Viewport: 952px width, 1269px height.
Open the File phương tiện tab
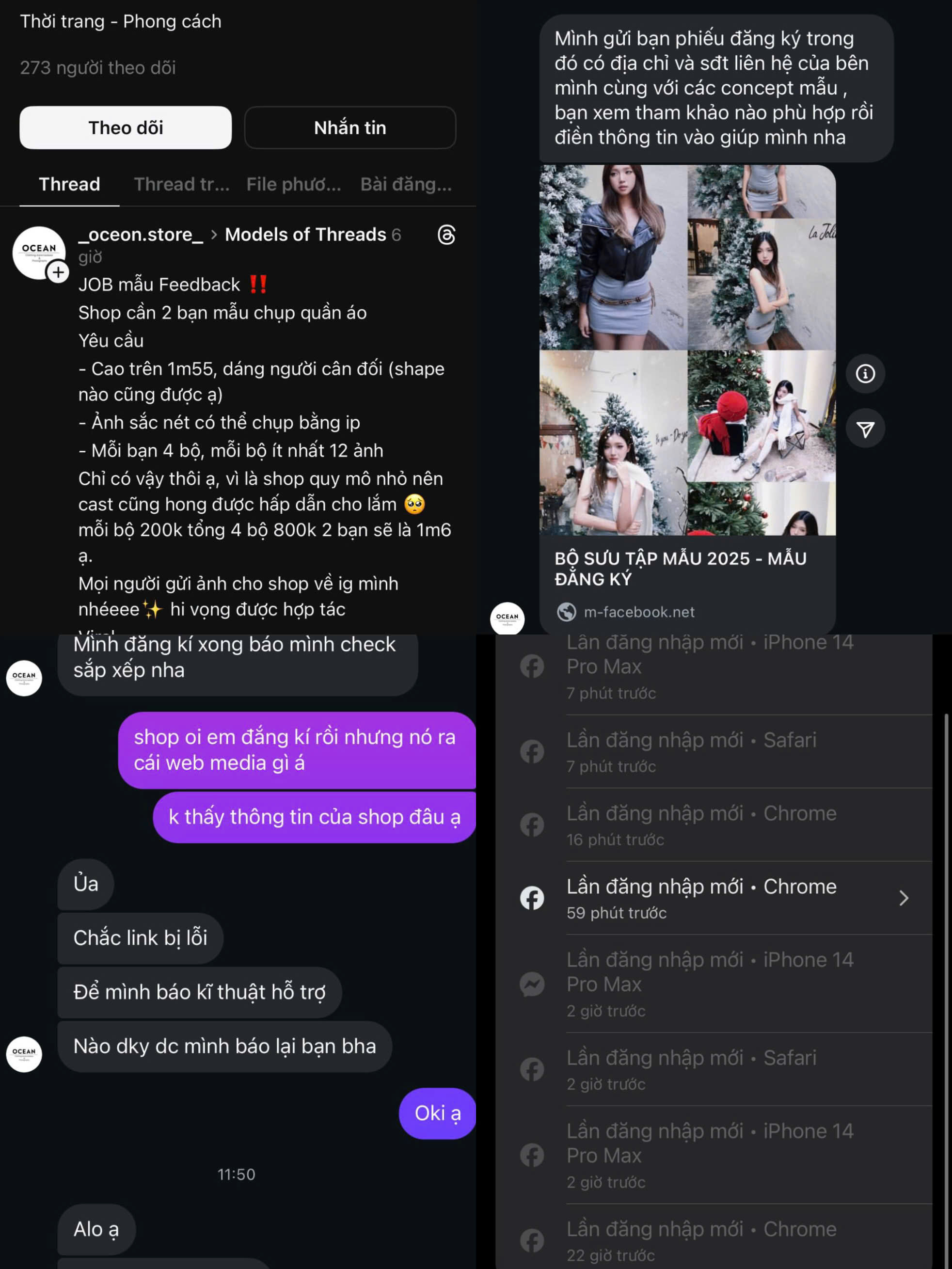(293, 184)
